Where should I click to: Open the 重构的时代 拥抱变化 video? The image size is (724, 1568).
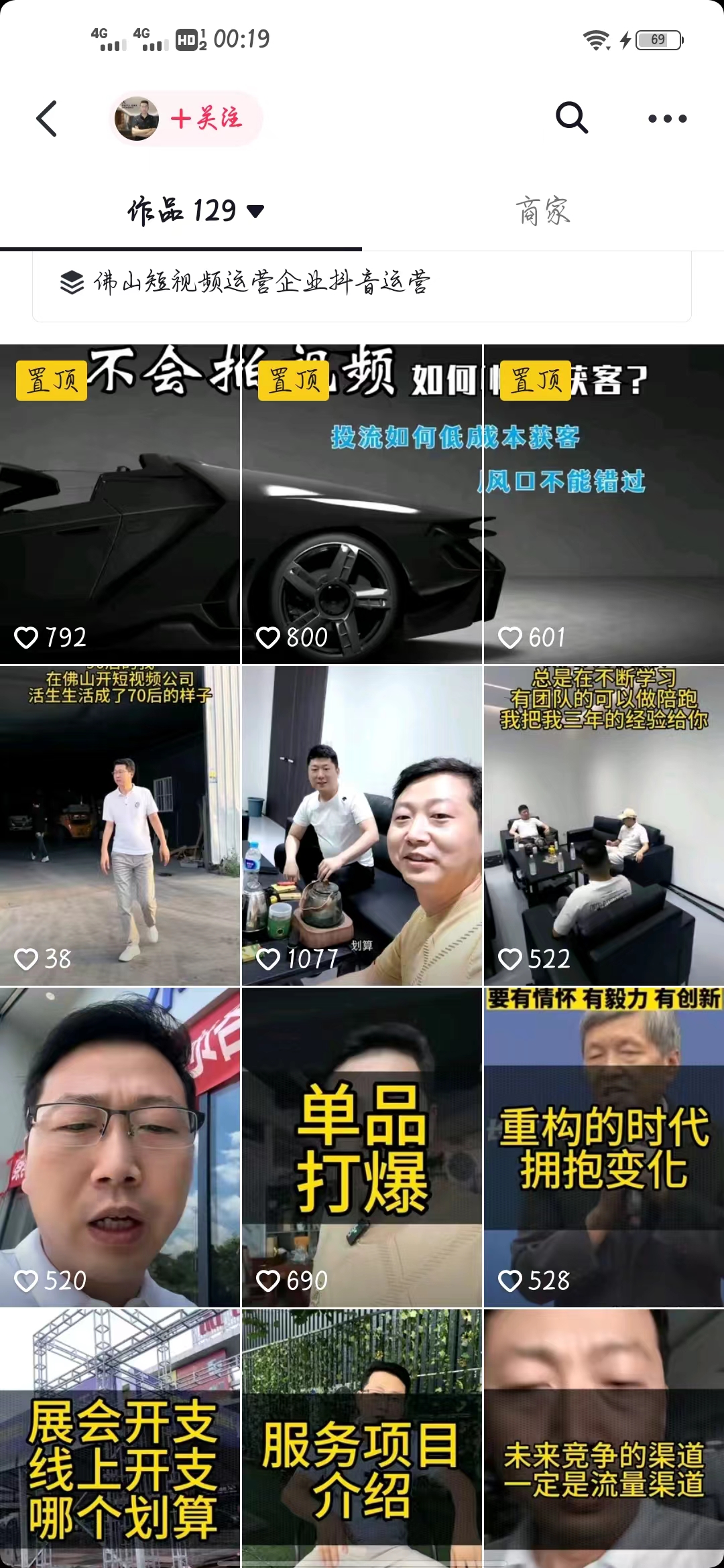603,1146
